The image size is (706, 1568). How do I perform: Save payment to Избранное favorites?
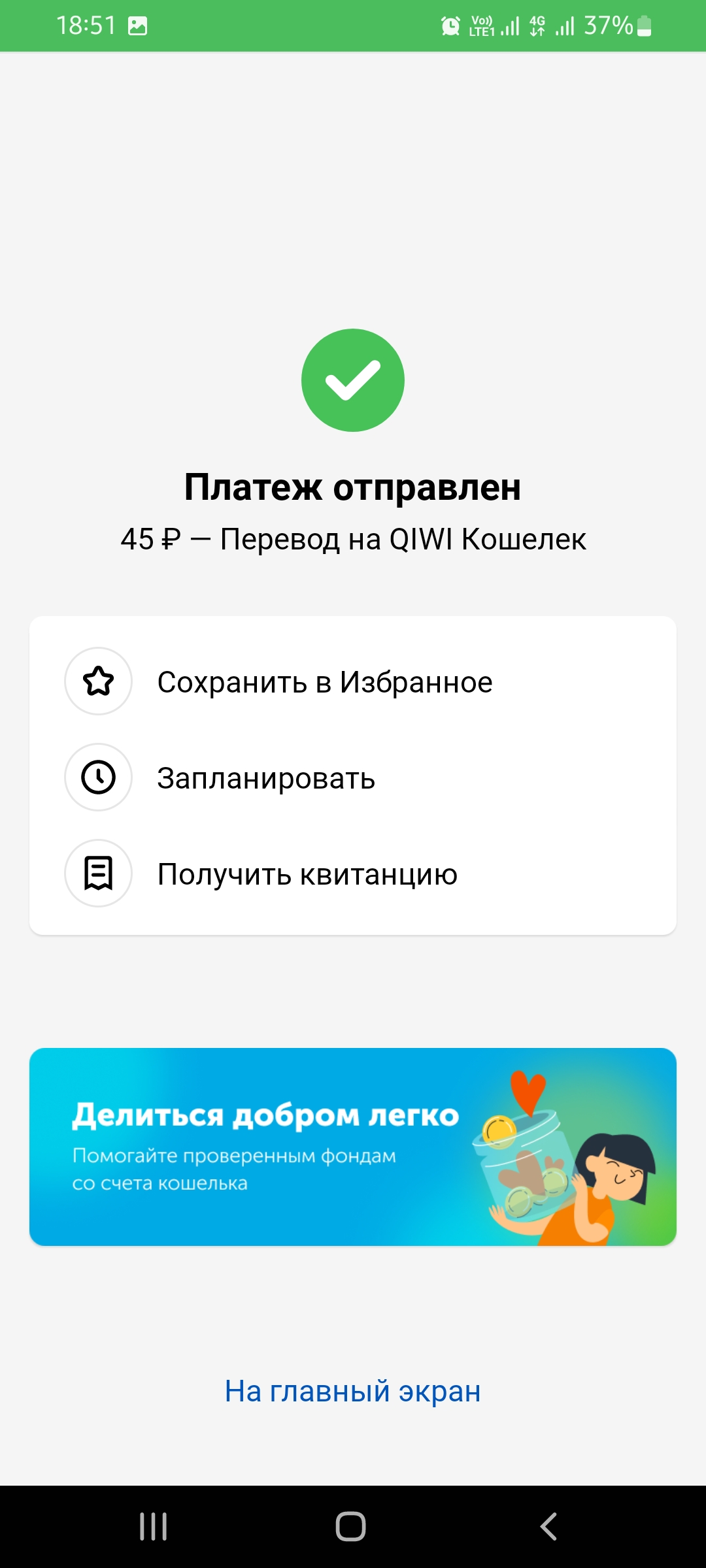324,682
